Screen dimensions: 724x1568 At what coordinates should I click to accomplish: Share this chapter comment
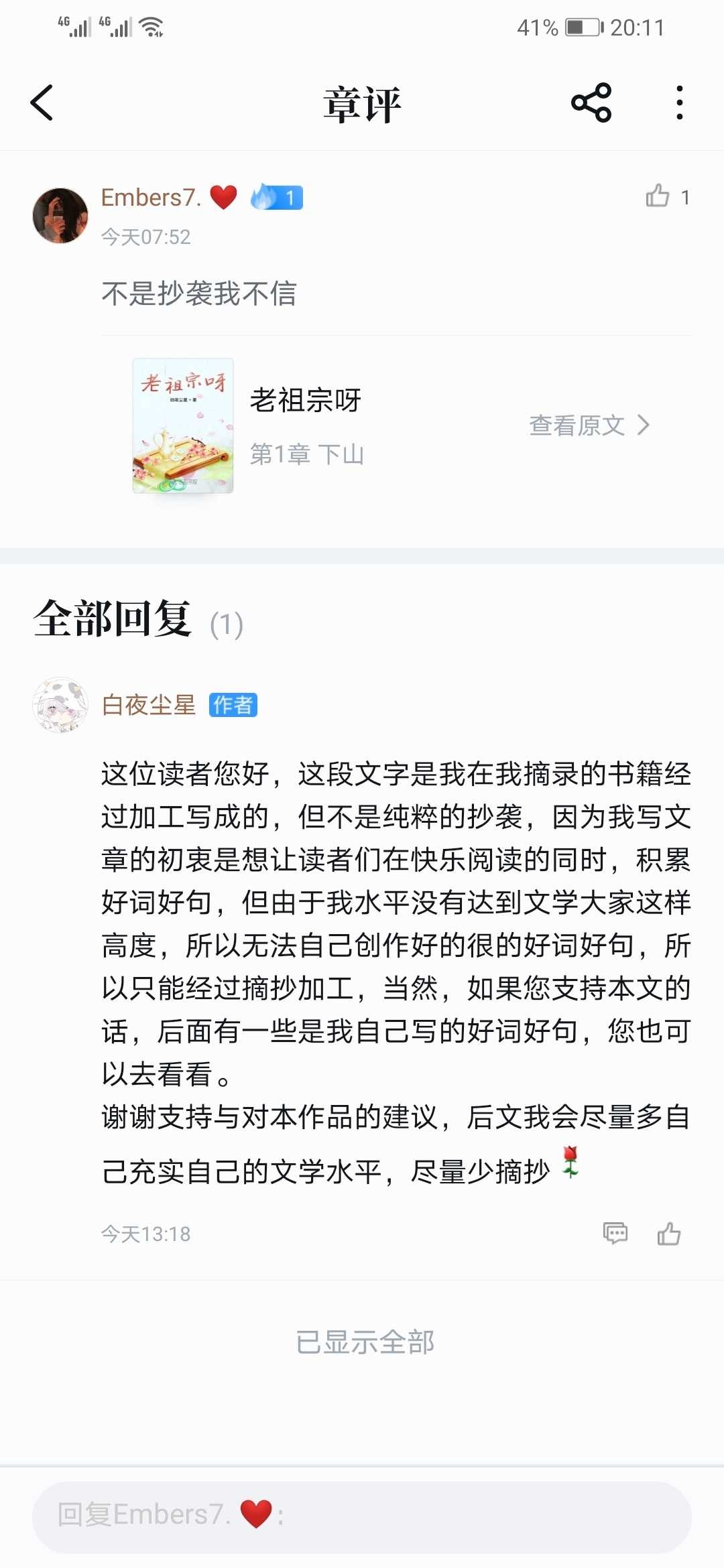click(591, 103)
